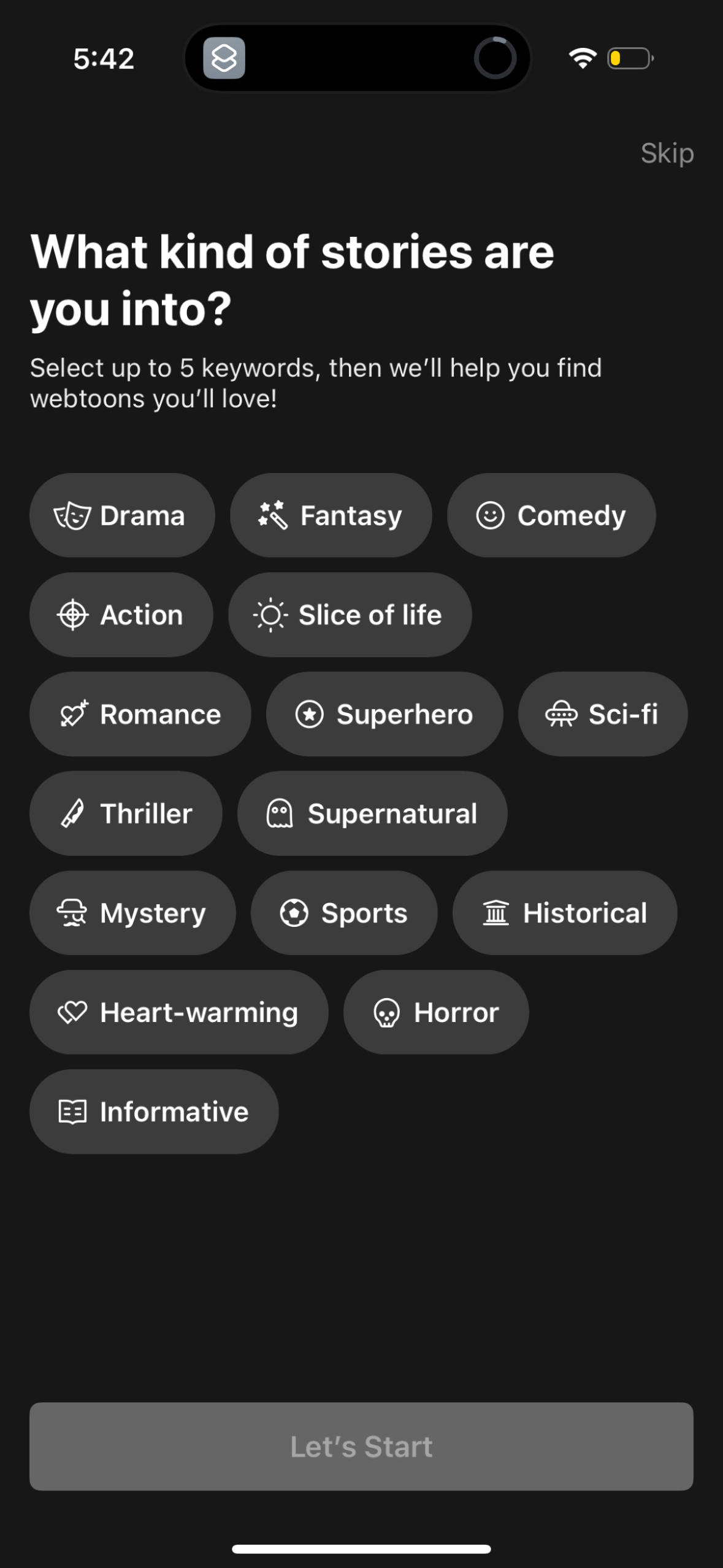Select the Romance keyword chip

point(140,713)
